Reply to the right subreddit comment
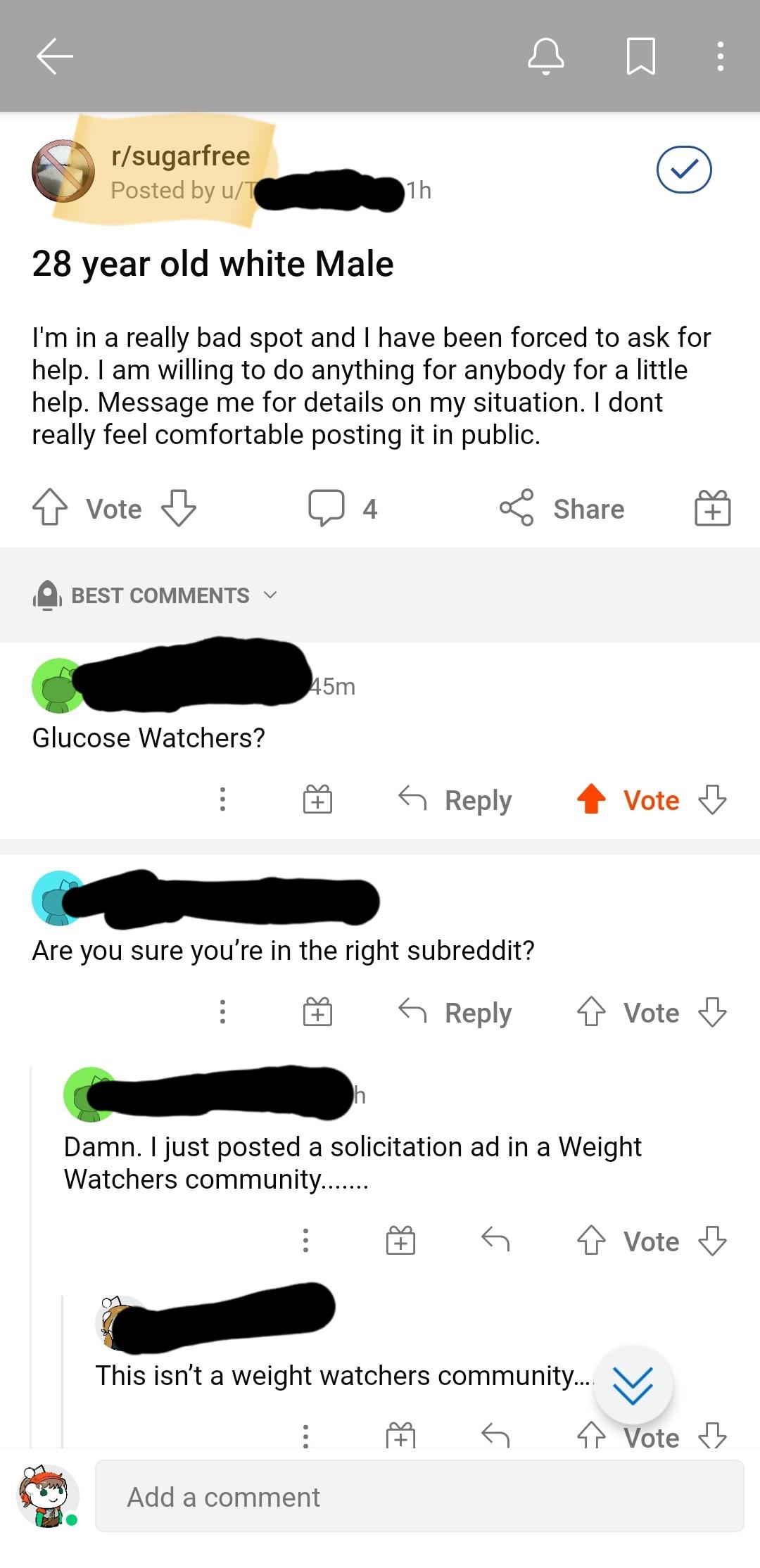Screen dimensions: 760x1568 point(456,1013)
